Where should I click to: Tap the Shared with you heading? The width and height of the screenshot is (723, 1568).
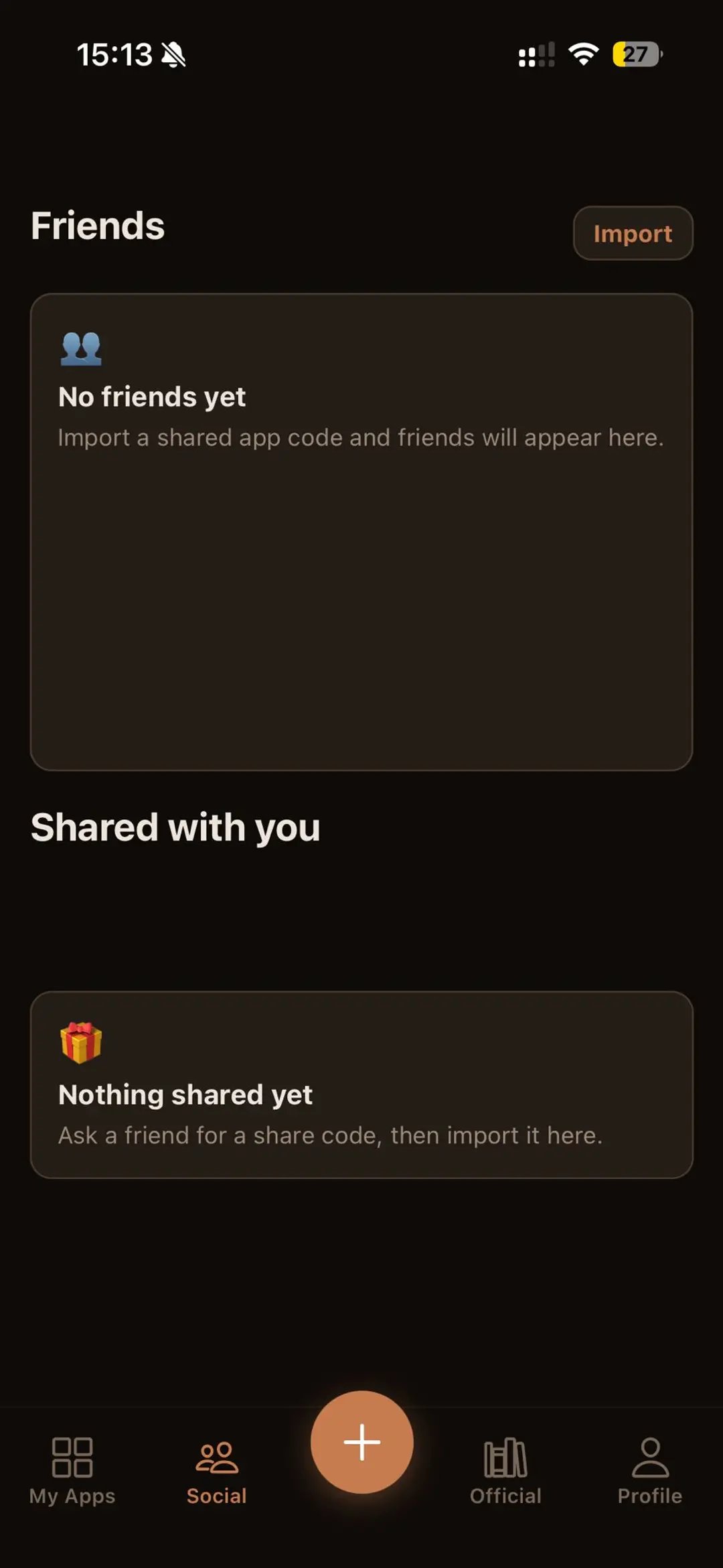[176, 827]
